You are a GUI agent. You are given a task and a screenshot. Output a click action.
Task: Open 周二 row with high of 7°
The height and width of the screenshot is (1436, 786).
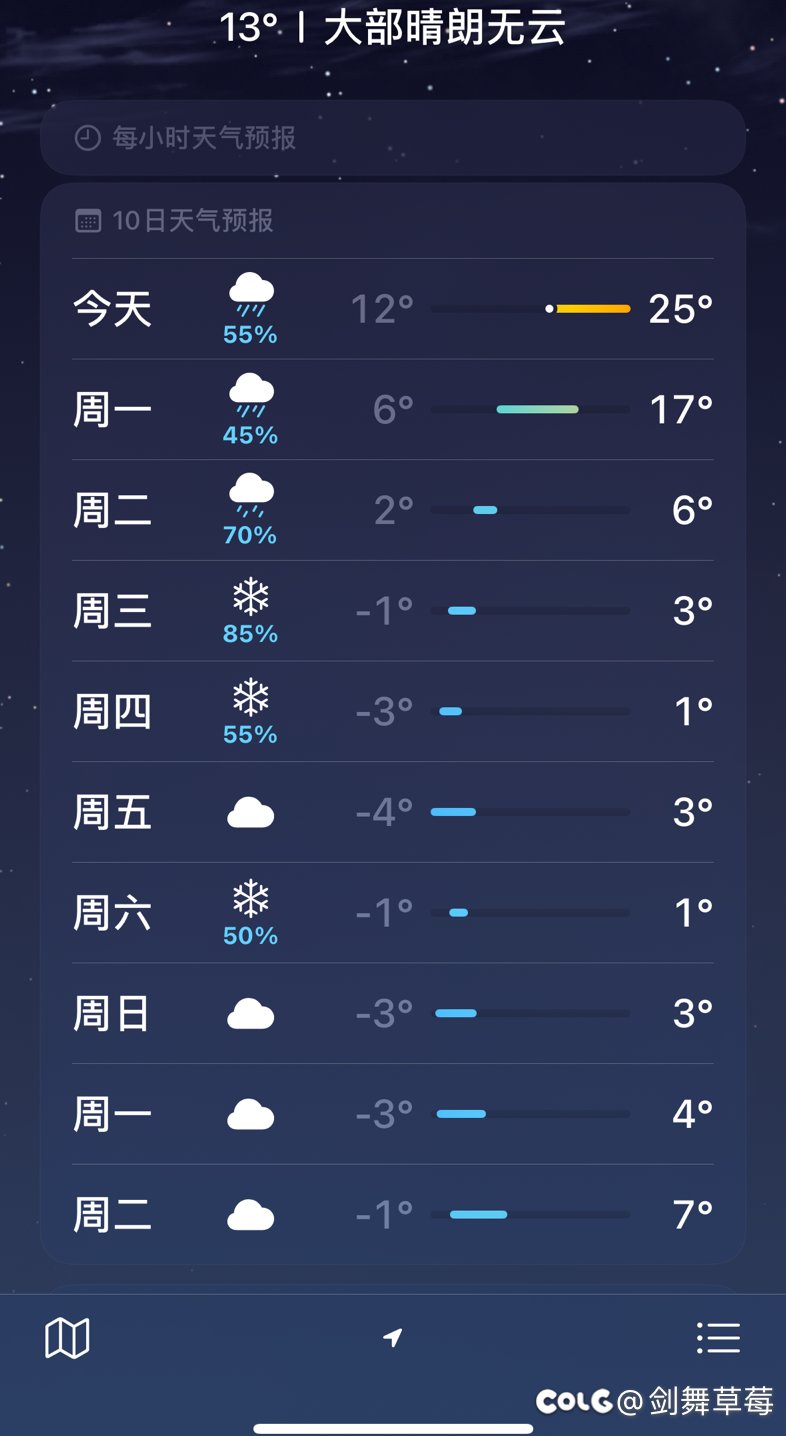[392, 1215]
